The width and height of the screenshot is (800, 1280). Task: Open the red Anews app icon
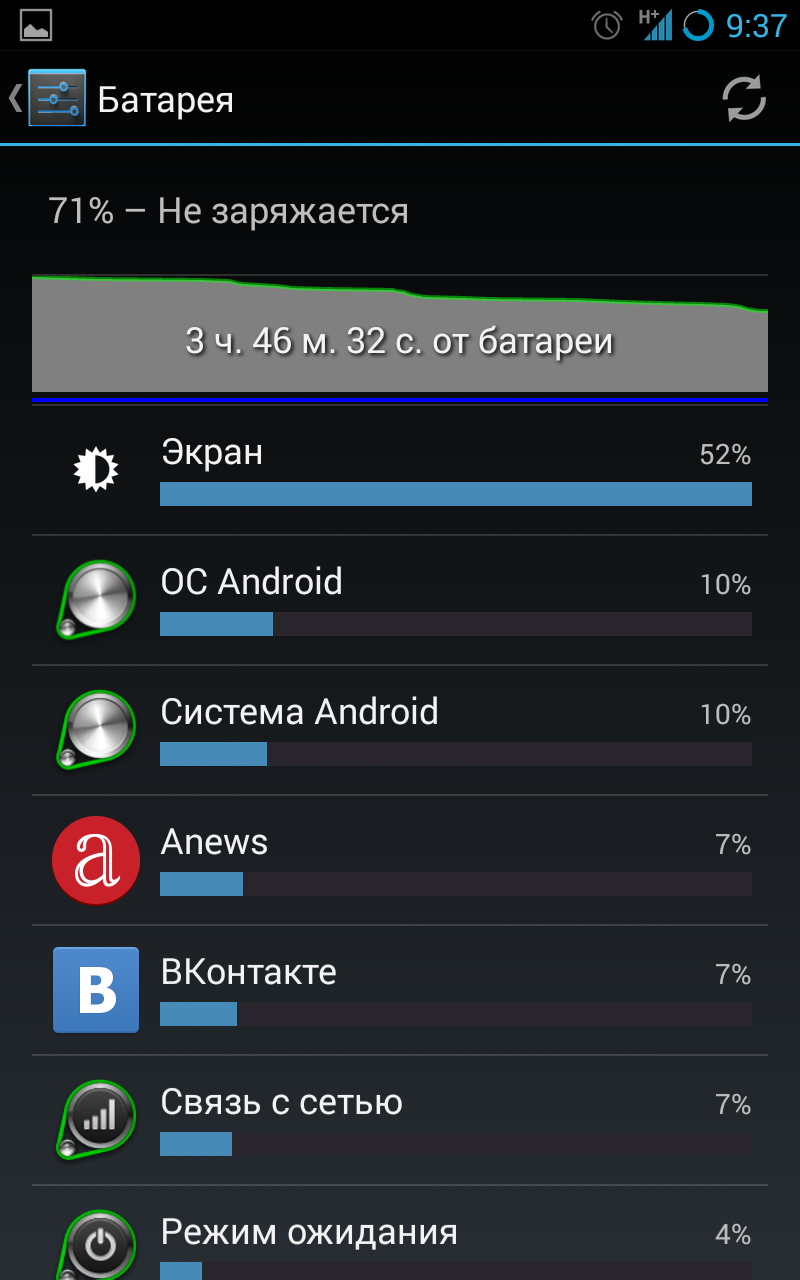coord(95,860)
